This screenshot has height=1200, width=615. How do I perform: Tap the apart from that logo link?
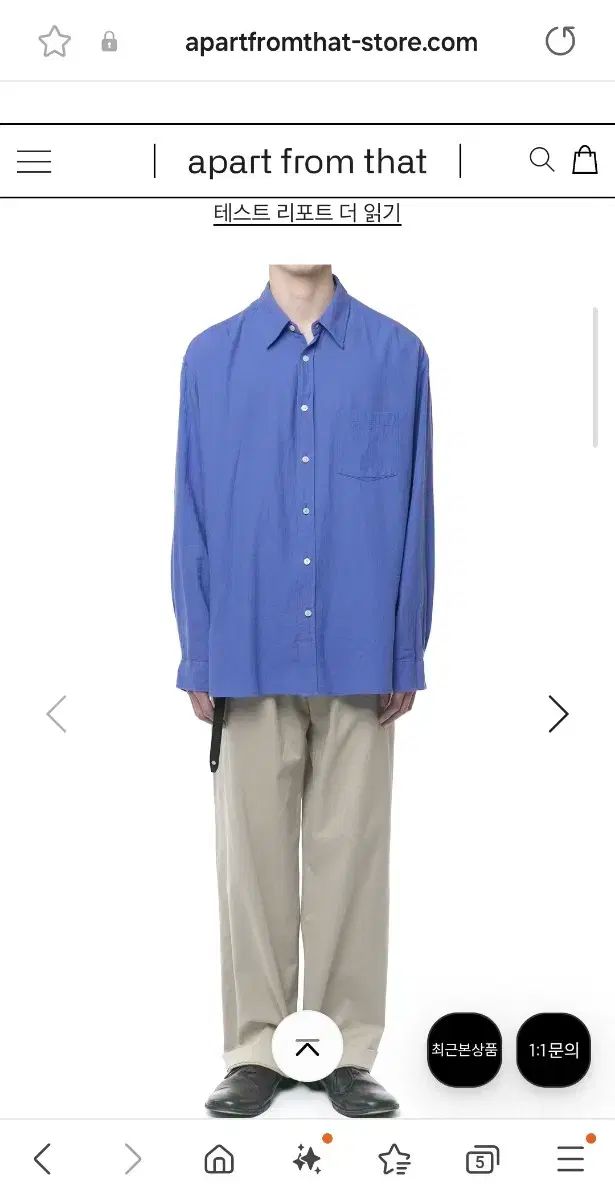(x=307, y=162)
